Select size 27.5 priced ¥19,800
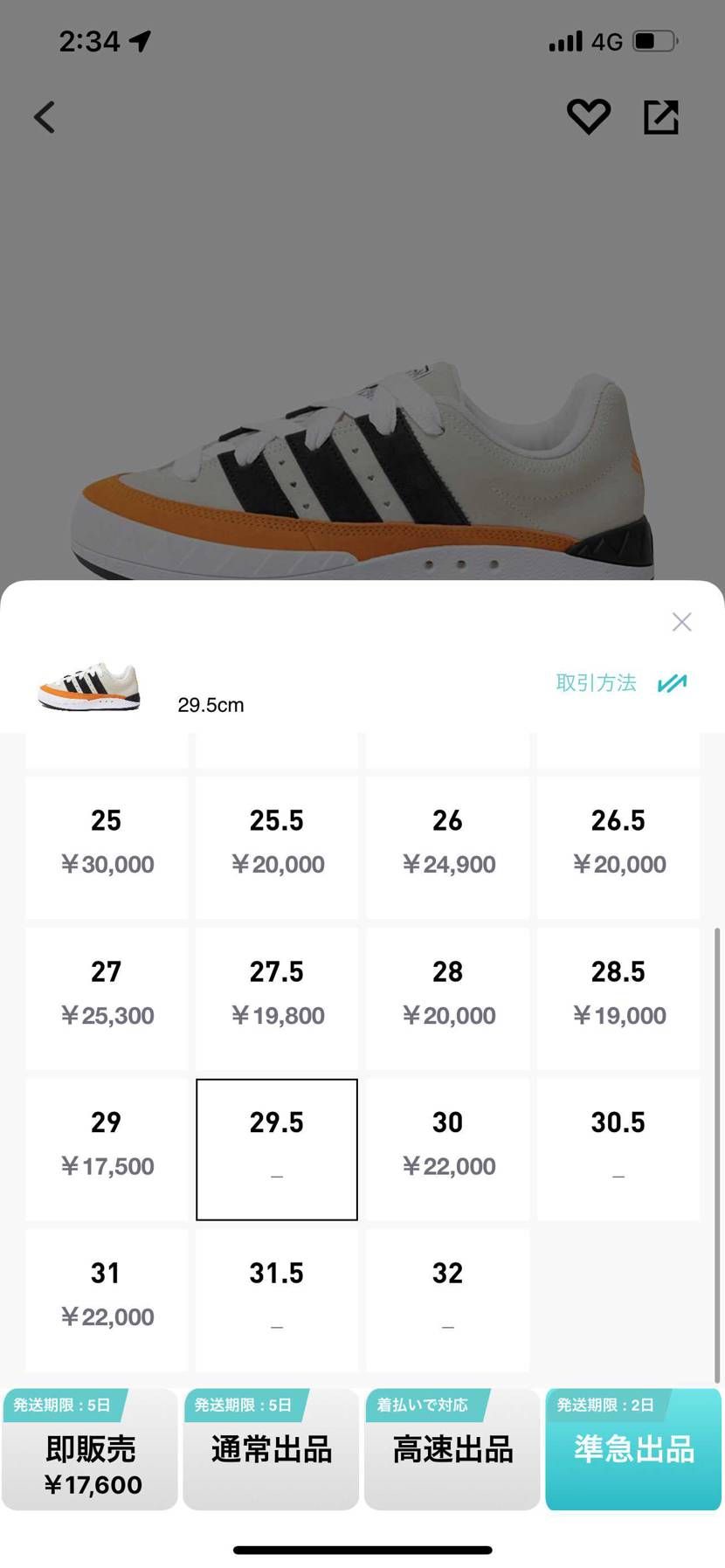 (277, 998)
